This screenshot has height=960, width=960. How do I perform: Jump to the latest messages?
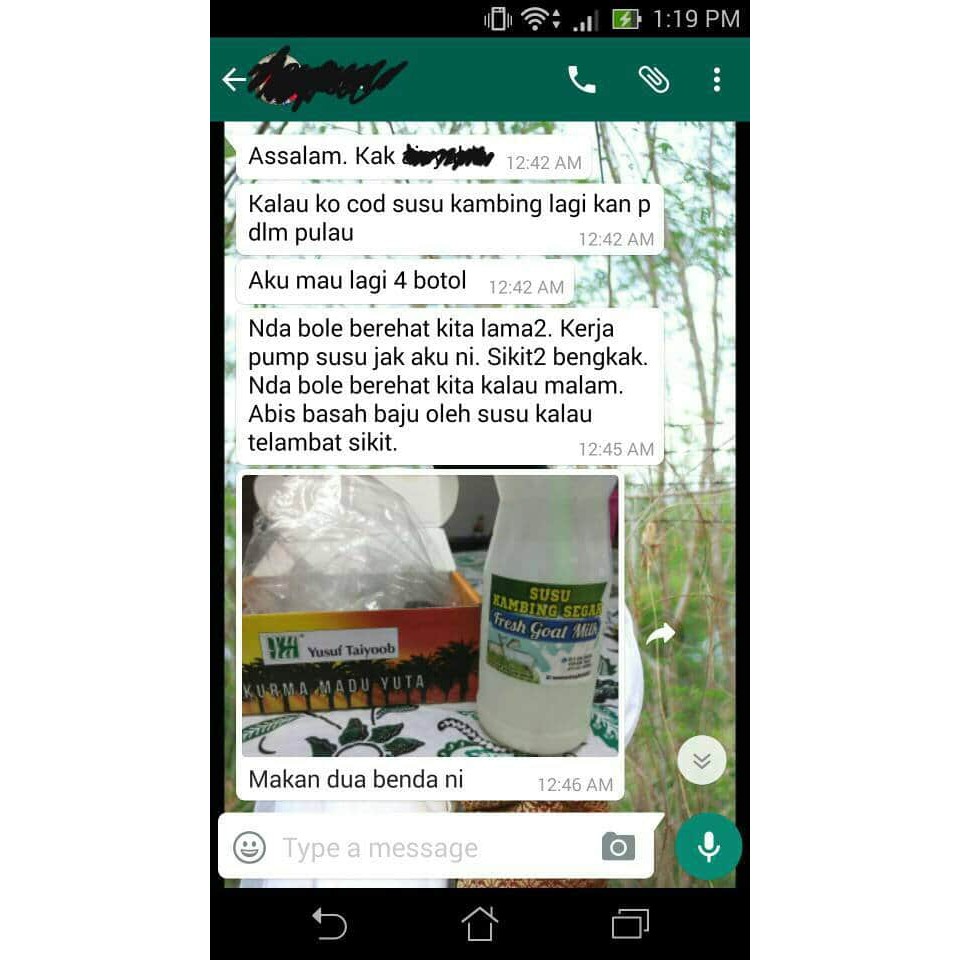point(702,760)
